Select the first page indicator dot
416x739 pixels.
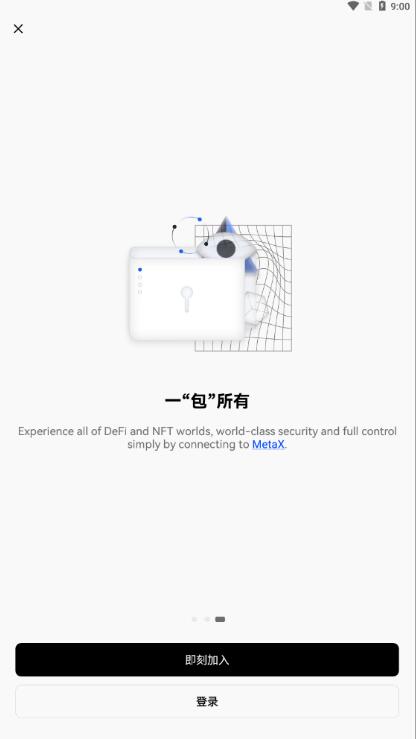[195, 619]
